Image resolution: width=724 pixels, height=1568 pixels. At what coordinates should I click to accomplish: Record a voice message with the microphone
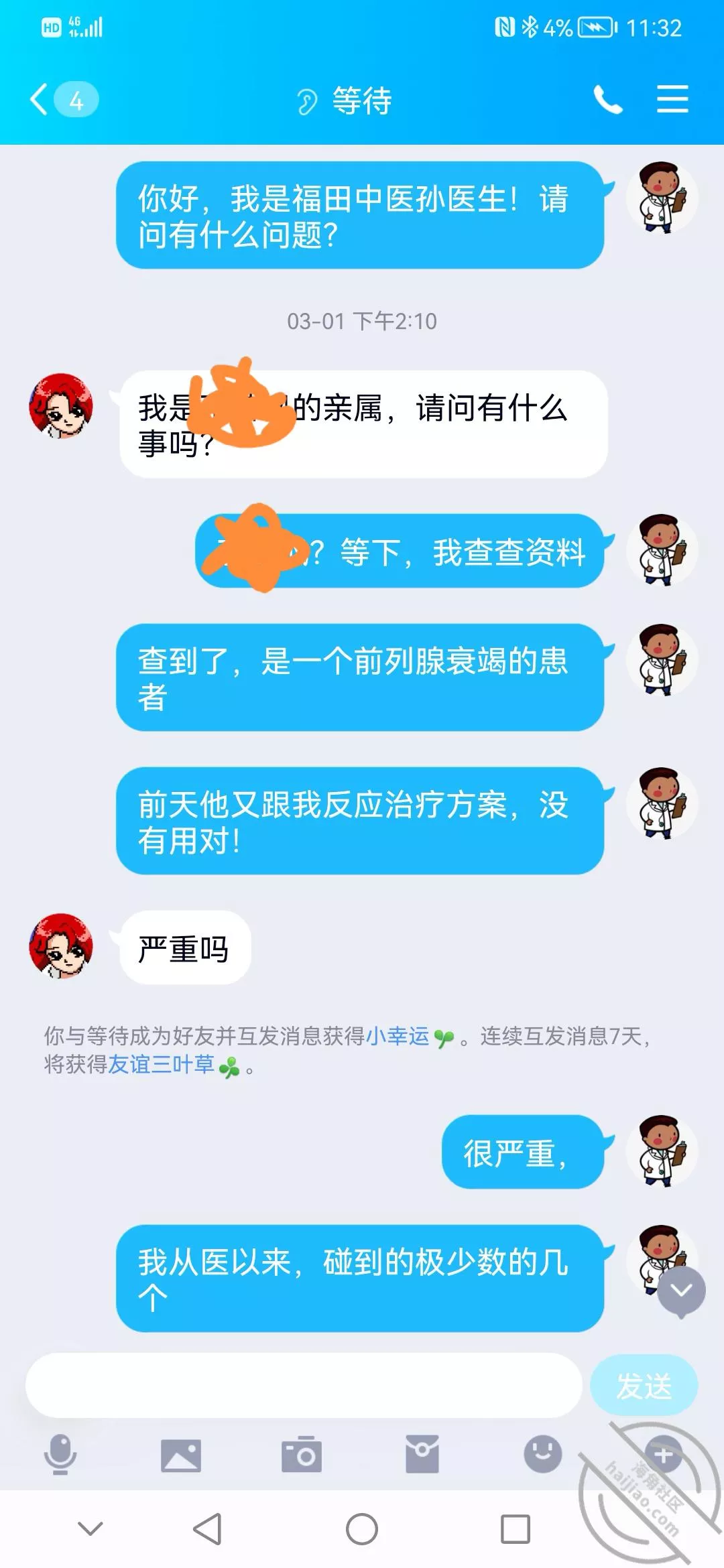coord(60,1455)
